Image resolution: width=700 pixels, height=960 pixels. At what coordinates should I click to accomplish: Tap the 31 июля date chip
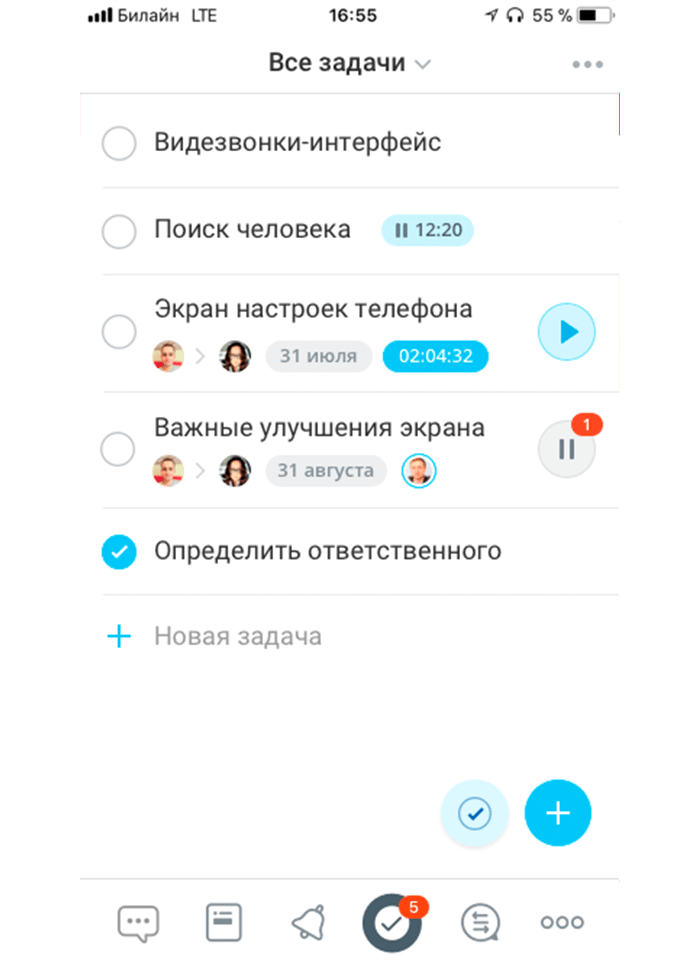click(x=318, y=356)
